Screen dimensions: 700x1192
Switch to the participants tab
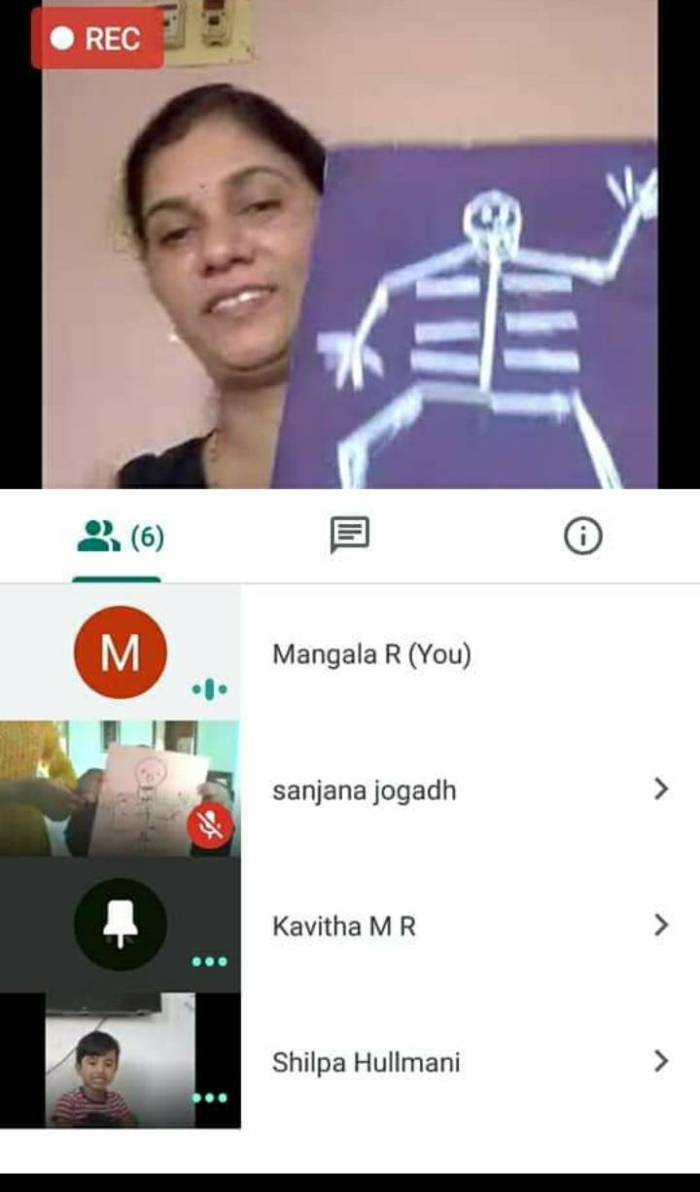pyautogui.click(x=118, y=537)
